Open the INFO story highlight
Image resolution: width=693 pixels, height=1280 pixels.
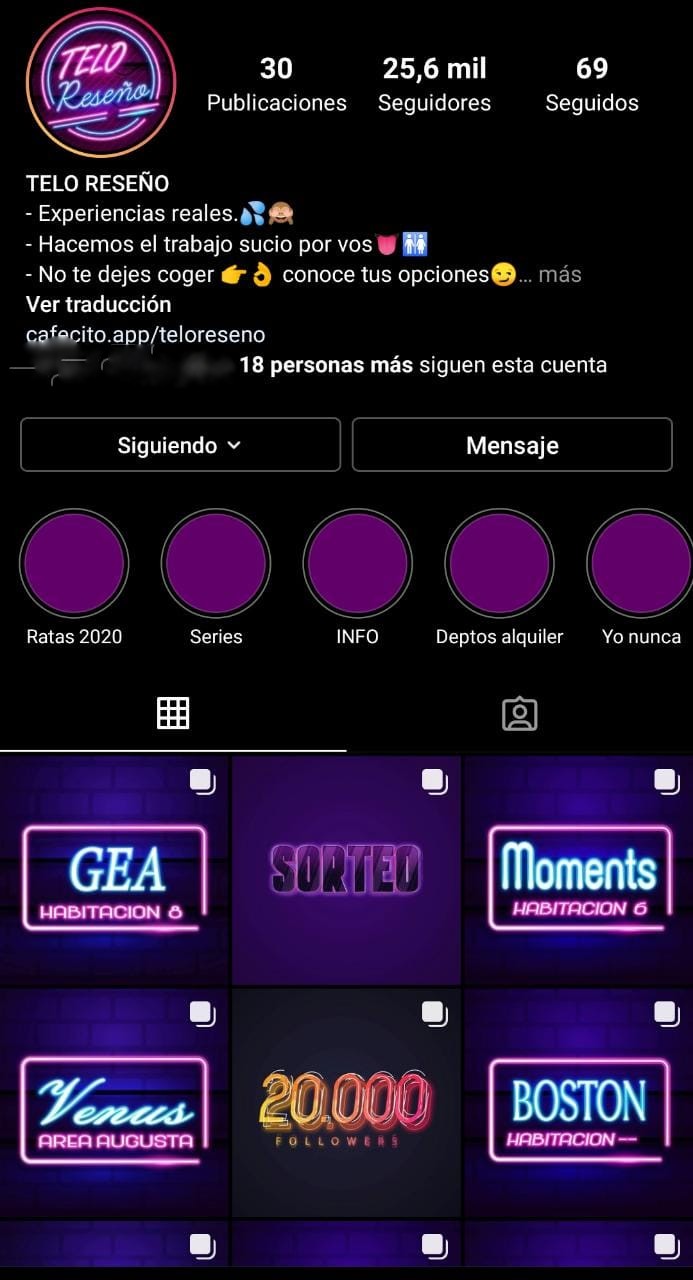357,563
